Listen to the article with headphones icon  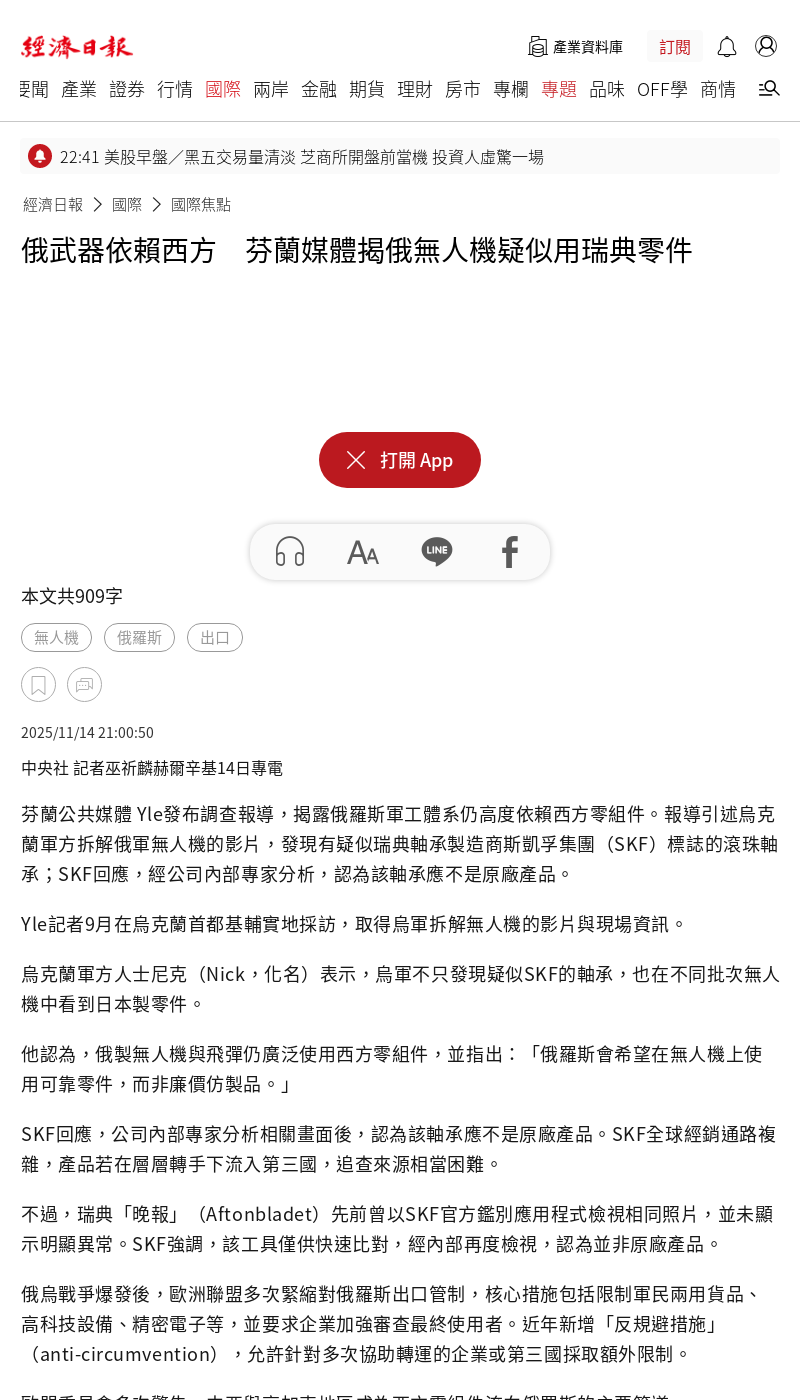(x=290, y=552)
